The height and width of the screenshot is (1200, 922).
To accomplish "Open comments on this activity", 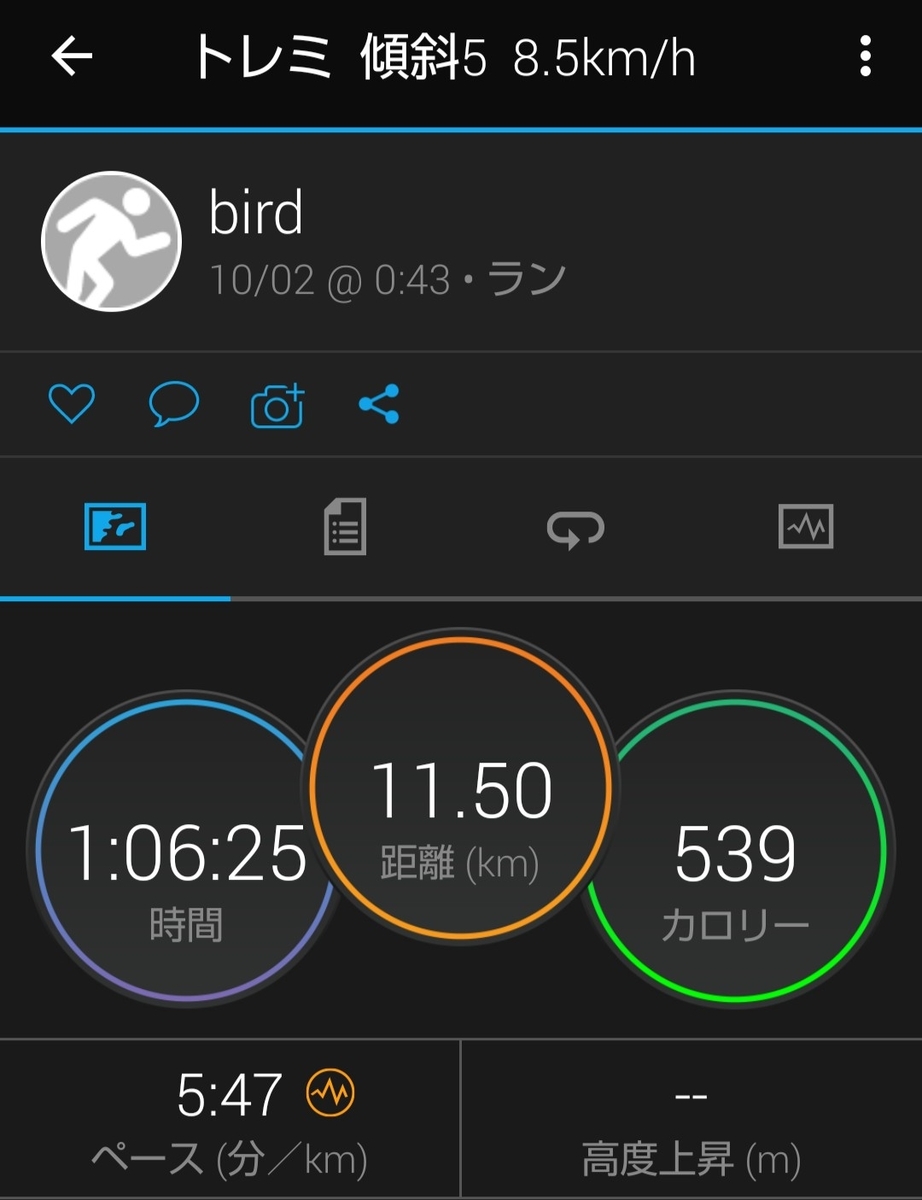I will pos(174,405).
